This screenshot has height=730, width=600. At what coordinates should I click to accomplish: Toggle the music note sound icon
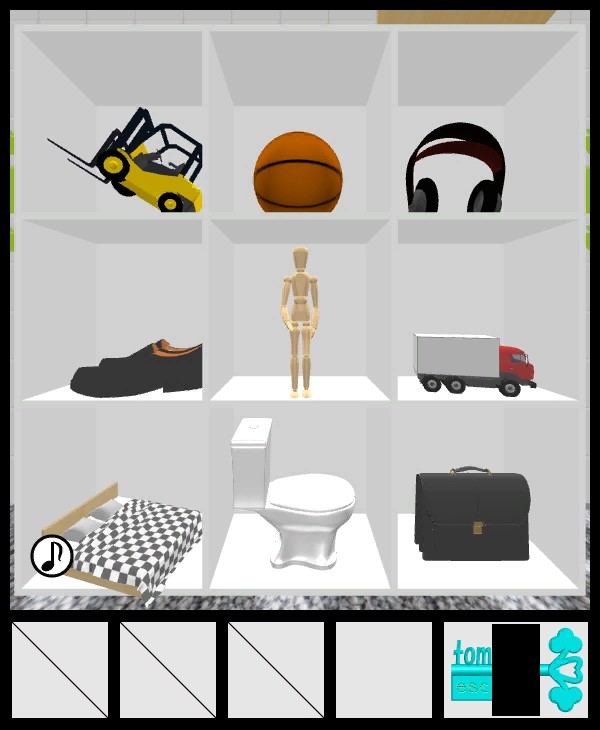[x=51, y=555]
